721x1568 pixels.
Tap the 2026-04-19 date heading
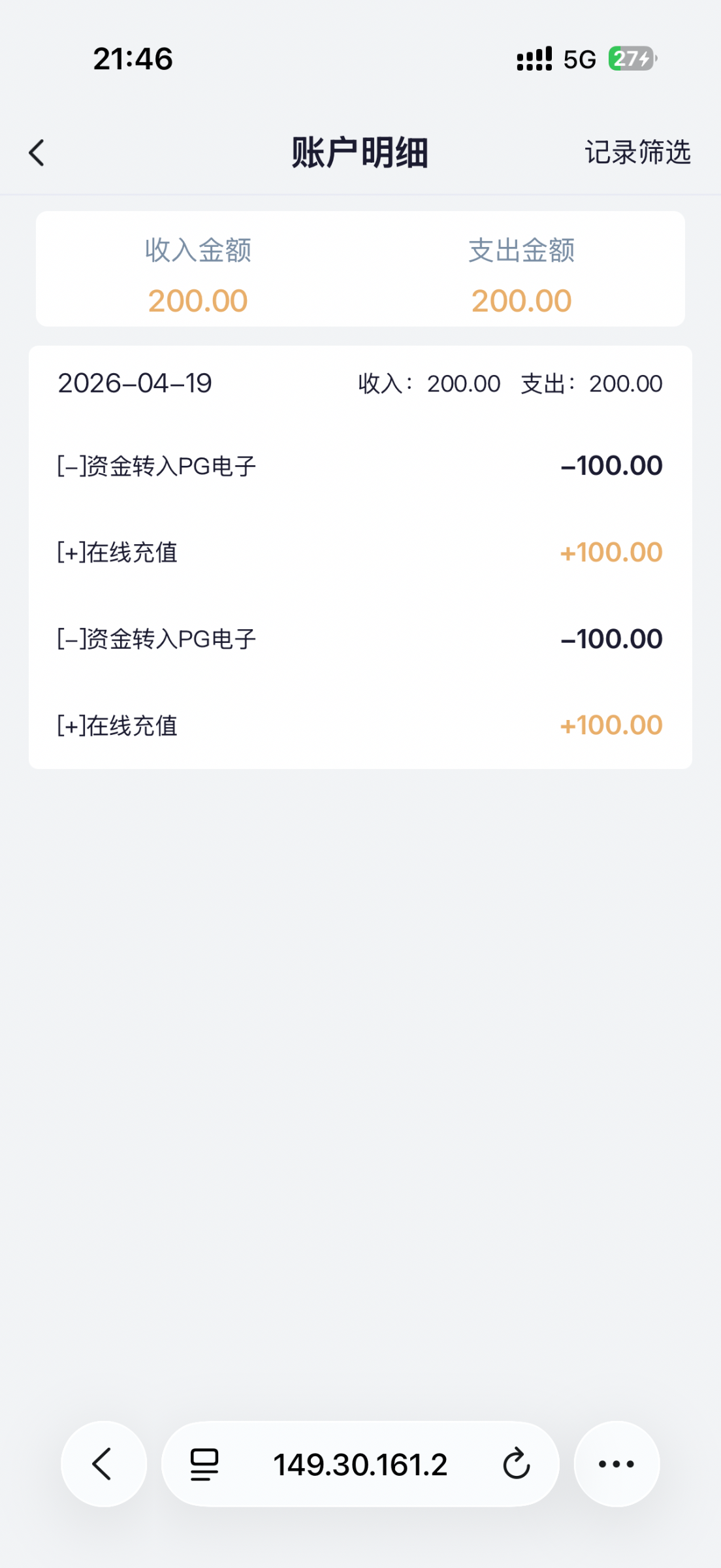[135, 384]
